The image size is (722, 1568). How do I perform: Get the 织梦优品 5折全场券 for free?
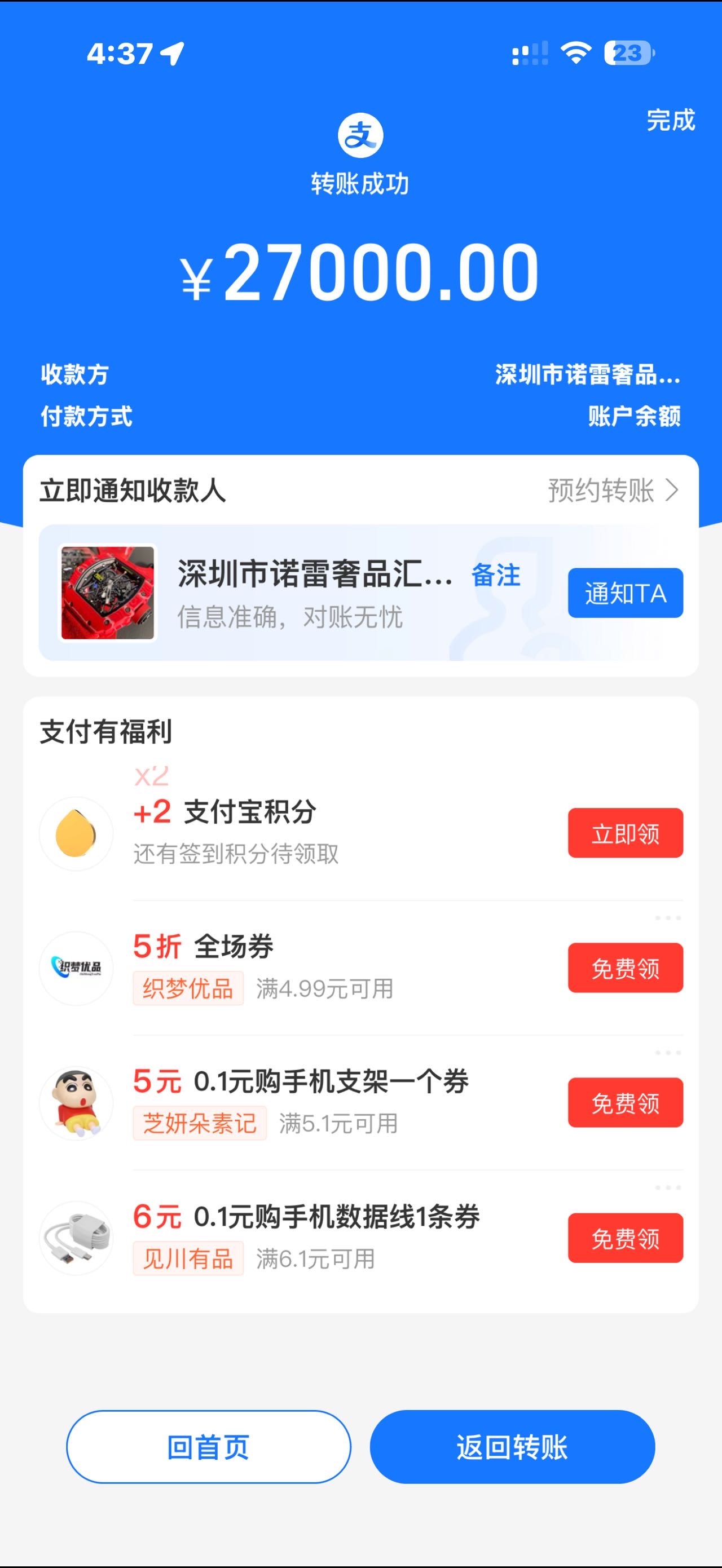click(x=625, y=968)
